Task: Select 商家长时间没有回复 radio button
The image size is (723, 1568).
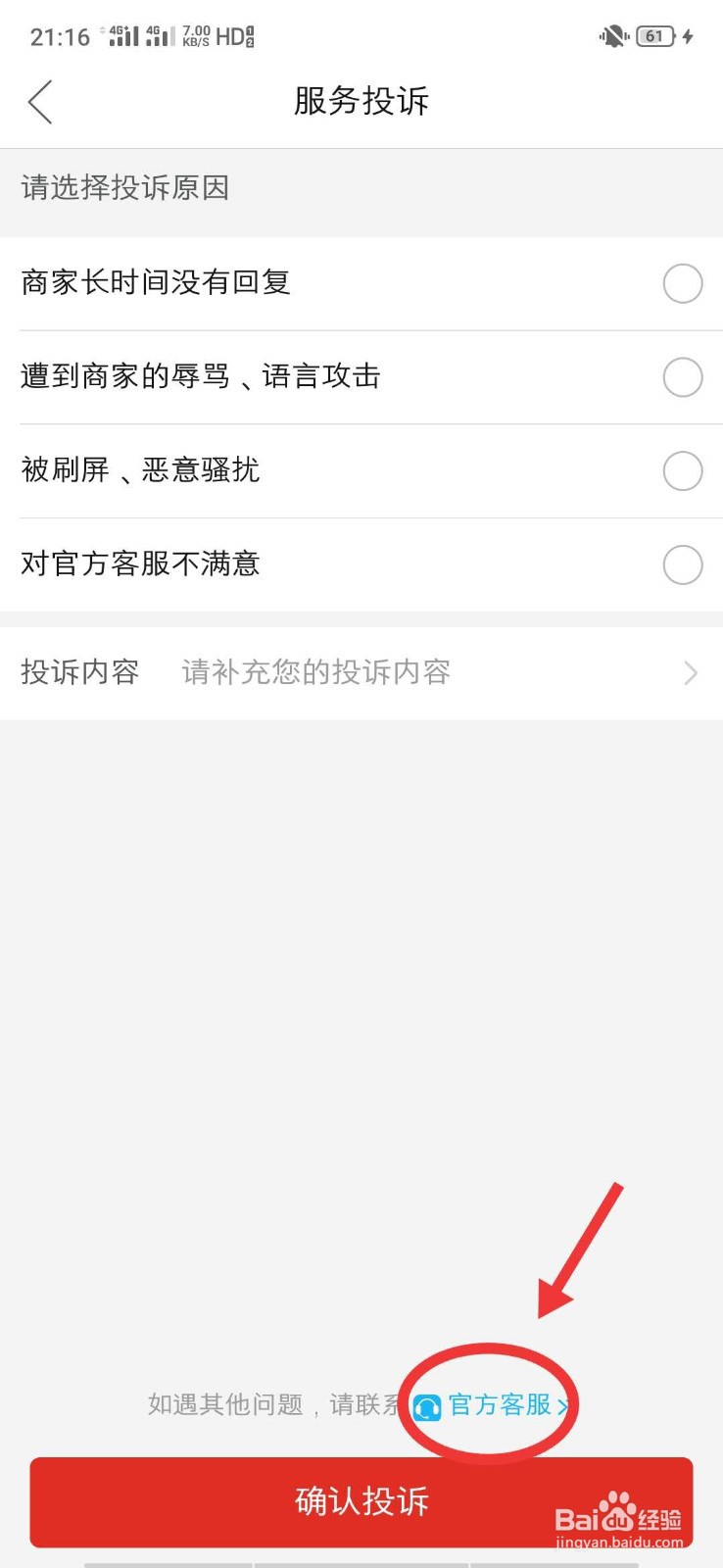Action: click(683, 284)
